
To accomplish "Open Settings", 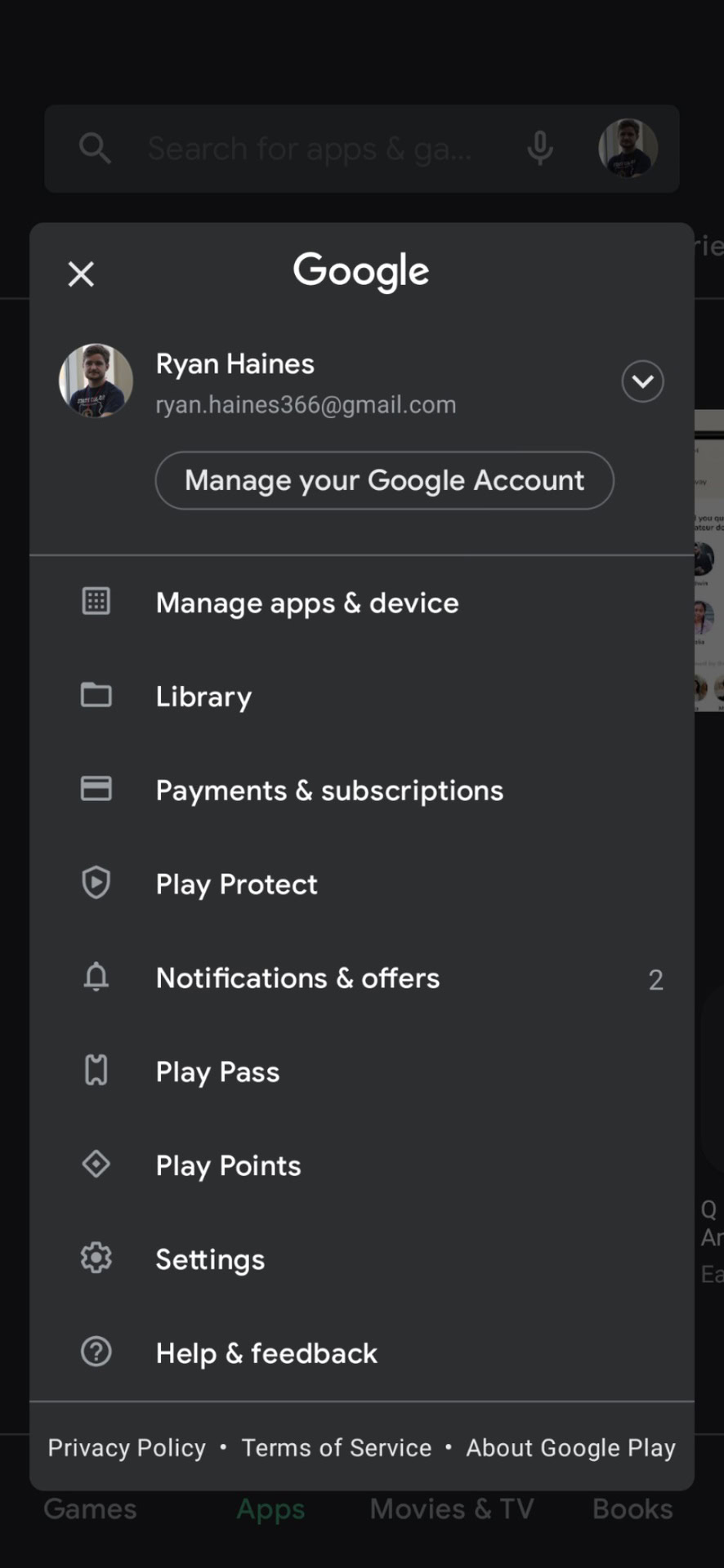I will coord(210,1259).
